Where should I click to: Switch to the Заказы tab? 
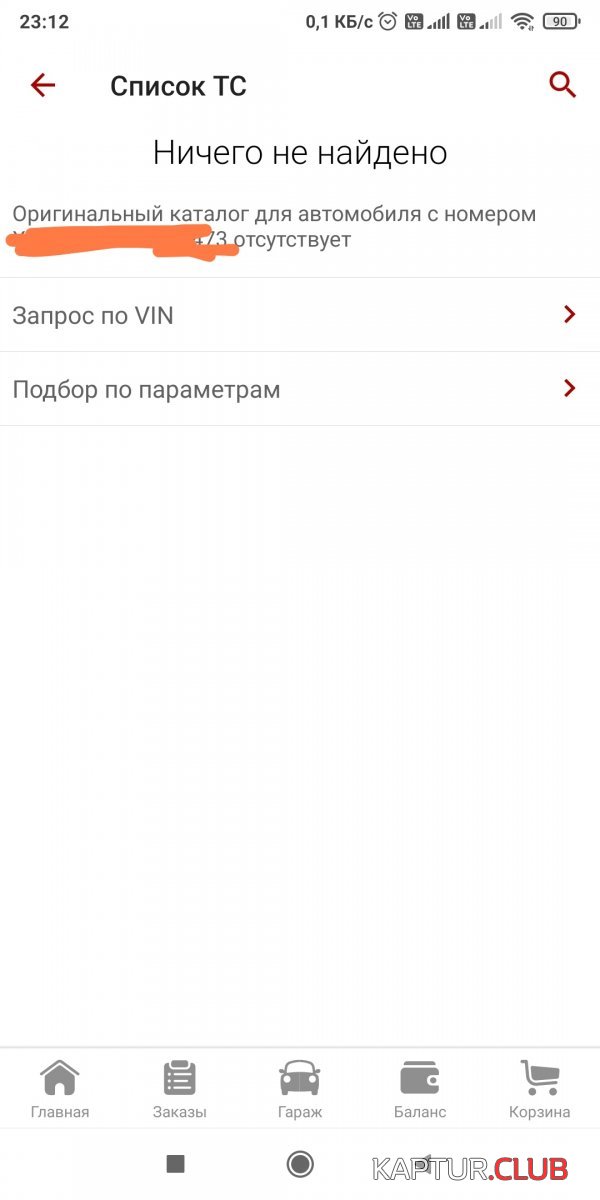coord(180,1089)
